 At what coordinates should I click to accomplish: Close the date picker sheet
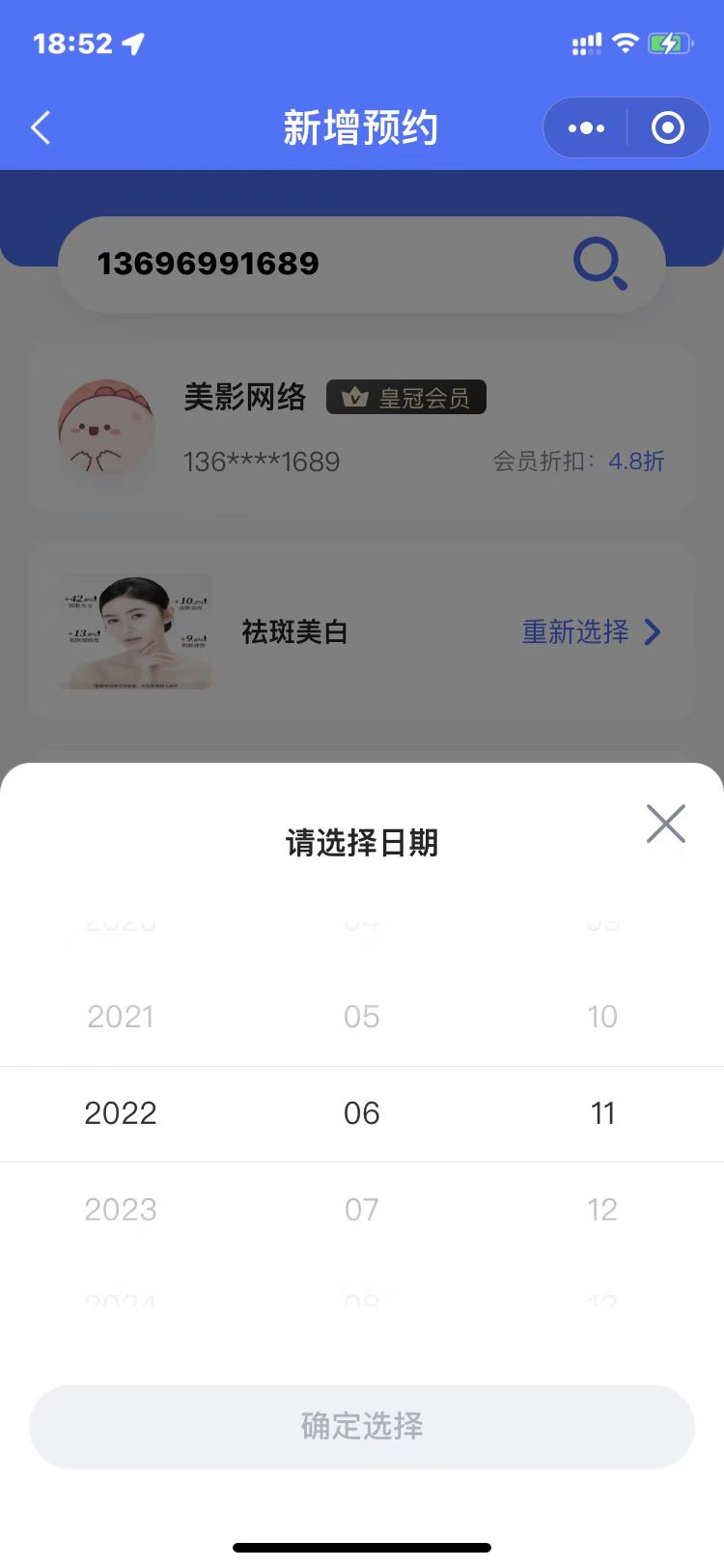(665, 824)
